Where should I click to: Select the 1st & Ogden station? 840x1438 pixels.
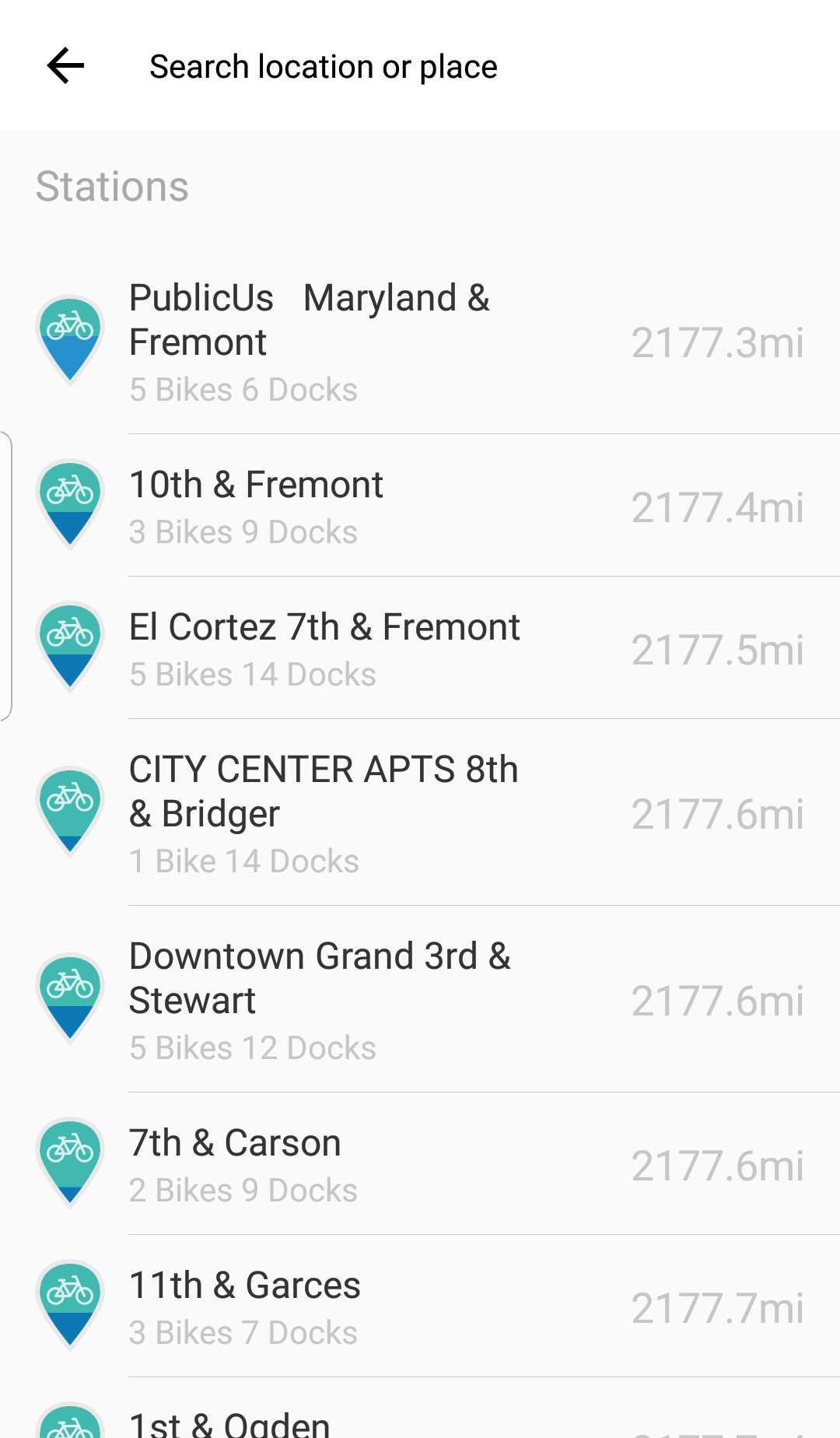click(x=420, y=1408)
